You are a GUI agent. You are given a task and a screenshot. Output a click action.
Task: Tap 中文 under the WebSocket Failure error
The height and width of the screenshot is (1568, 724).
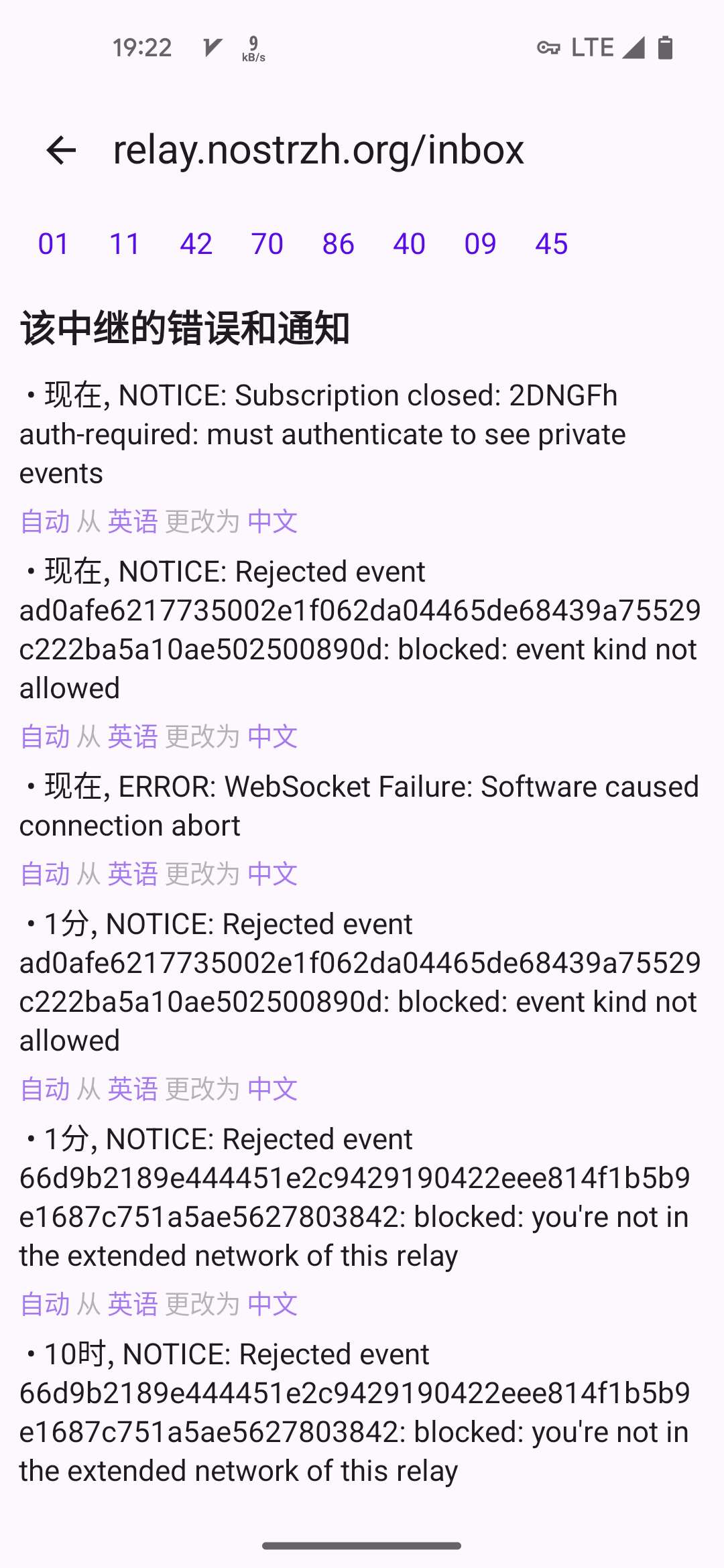click(x=272, y=874)
